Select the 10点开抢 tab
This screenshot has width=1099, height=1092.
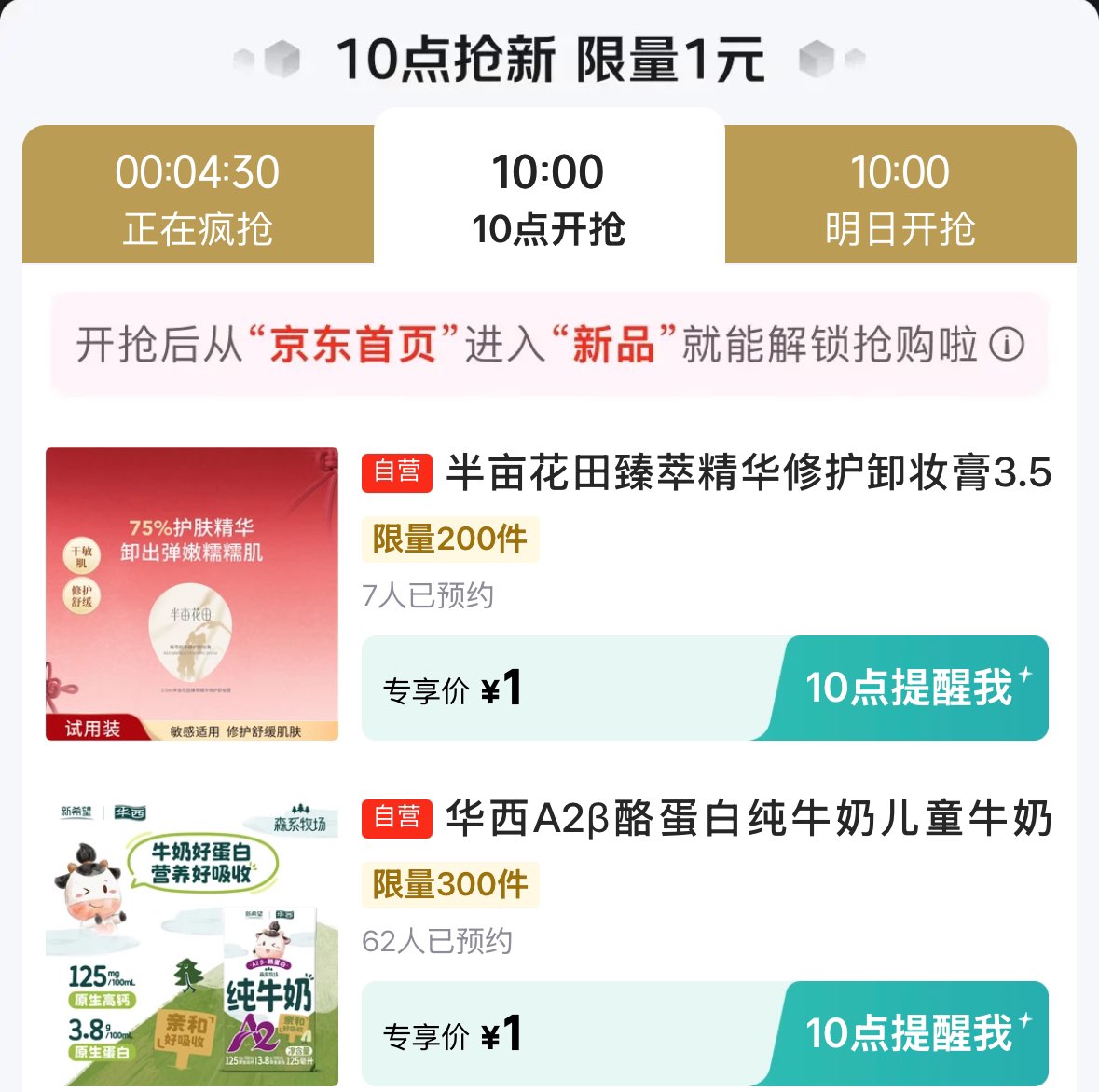[548, 198]
